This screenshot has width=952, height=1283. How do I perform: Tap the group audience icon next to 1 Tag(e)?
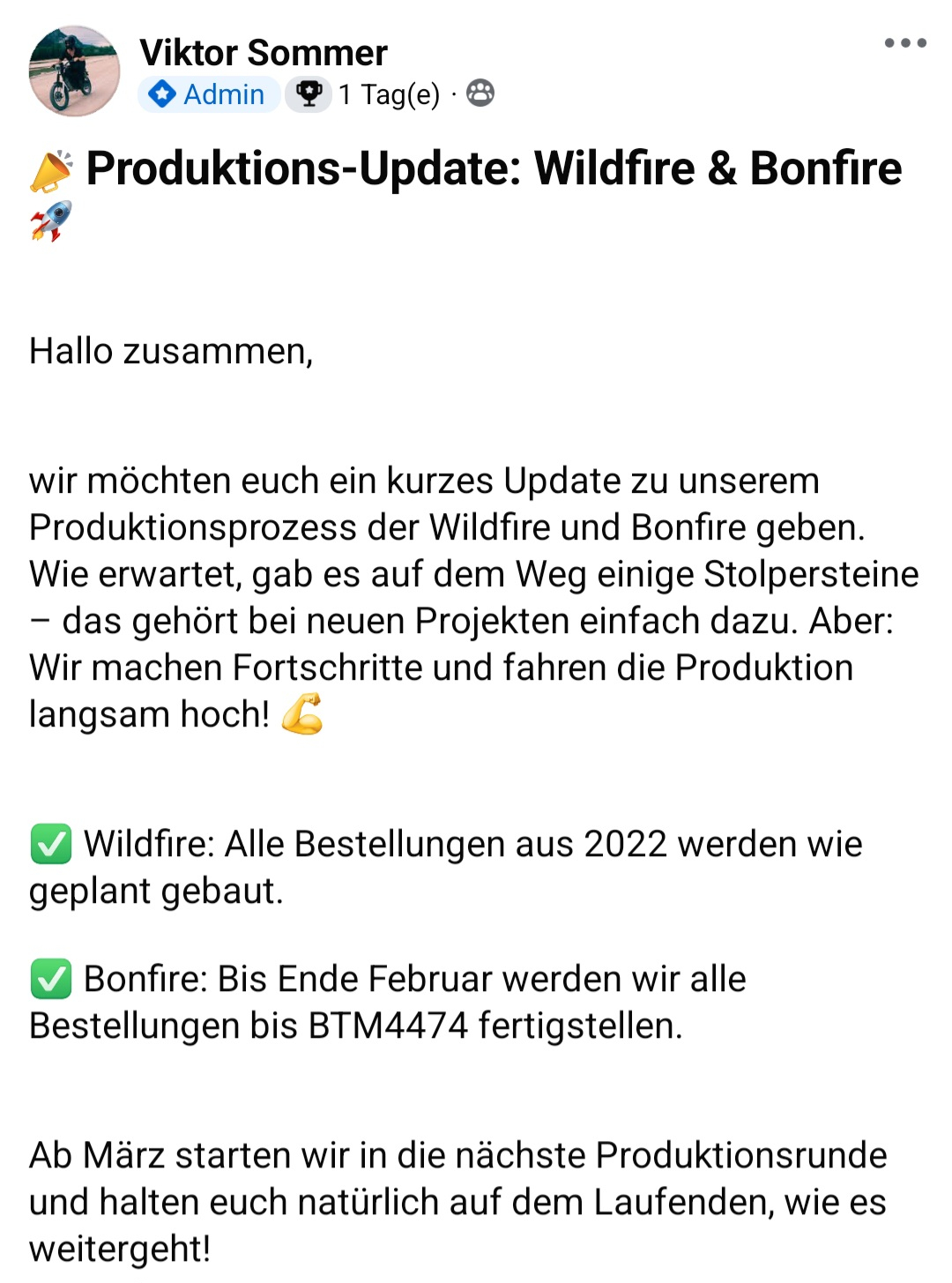click(480, 93)
